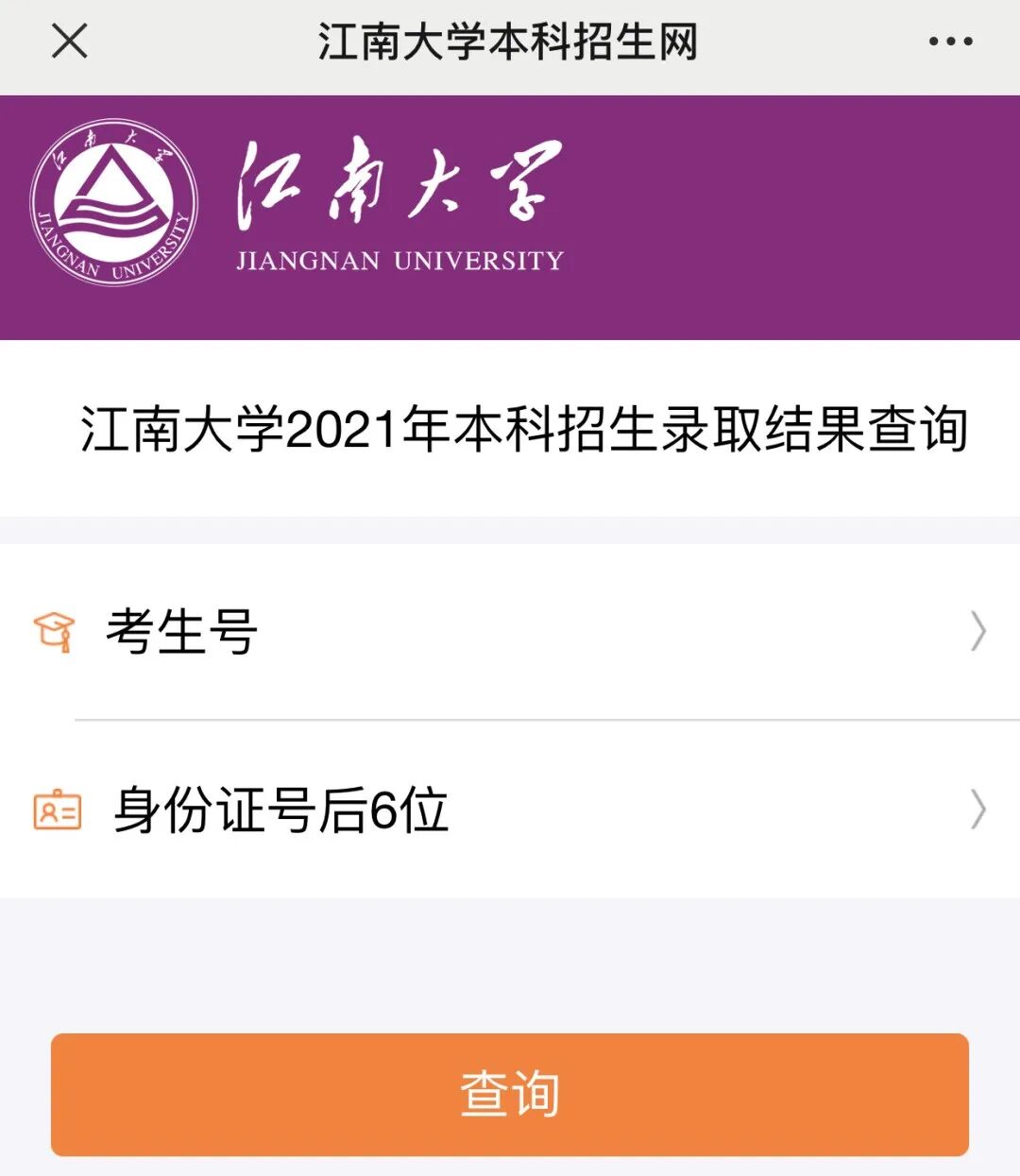
Task: Close the Jiangnan University admissions page
Action: tap(69, 42)
